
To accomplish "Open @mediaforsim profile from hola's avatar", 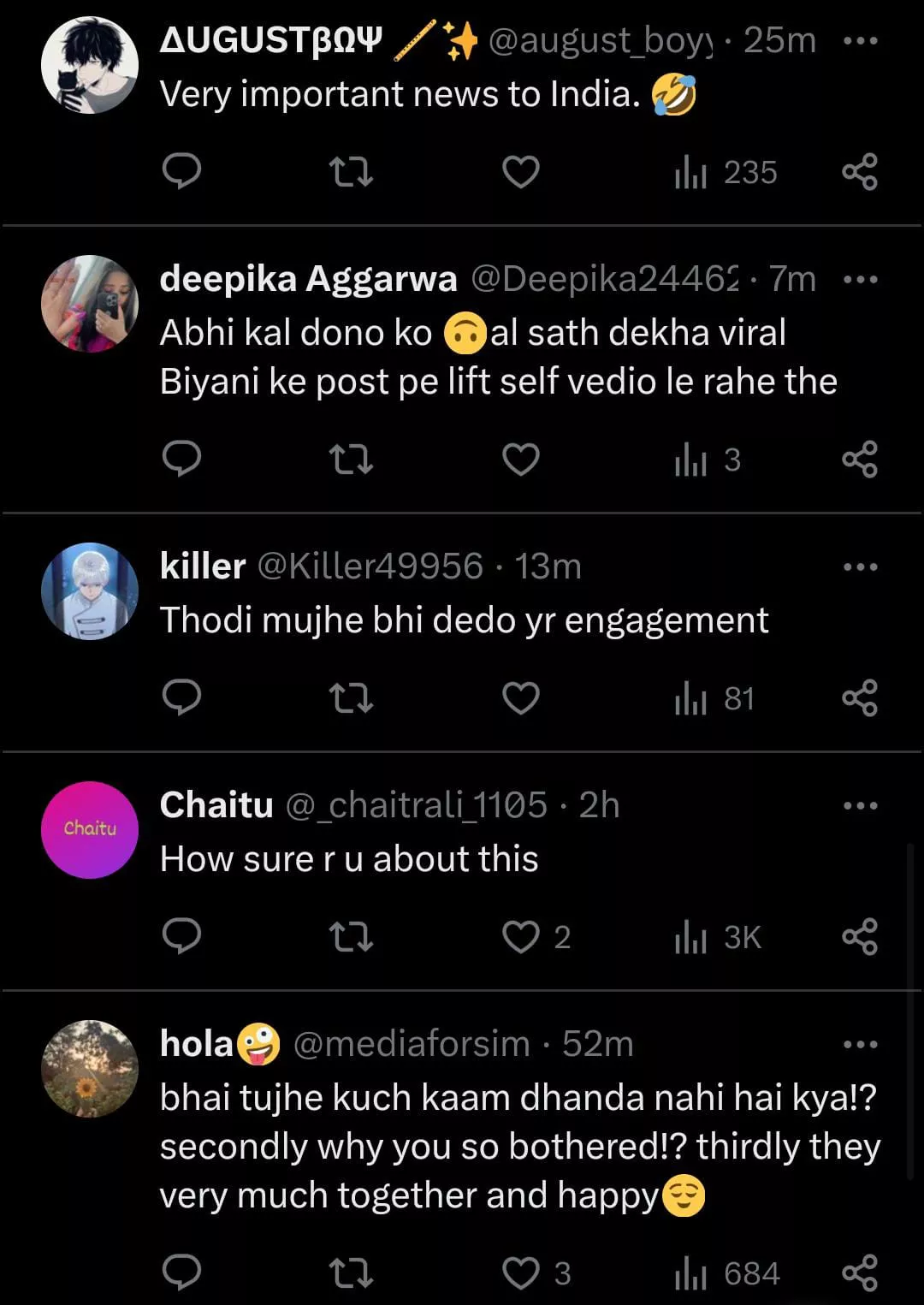I will click(90, 1068).
